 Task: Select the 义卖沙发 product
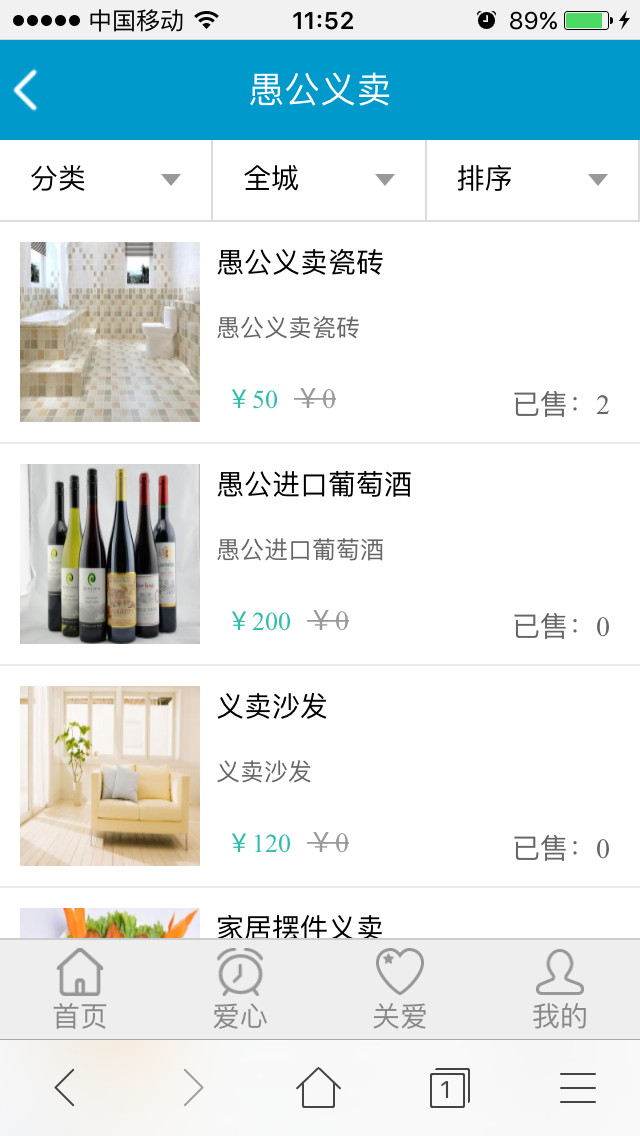pos(272,708)
